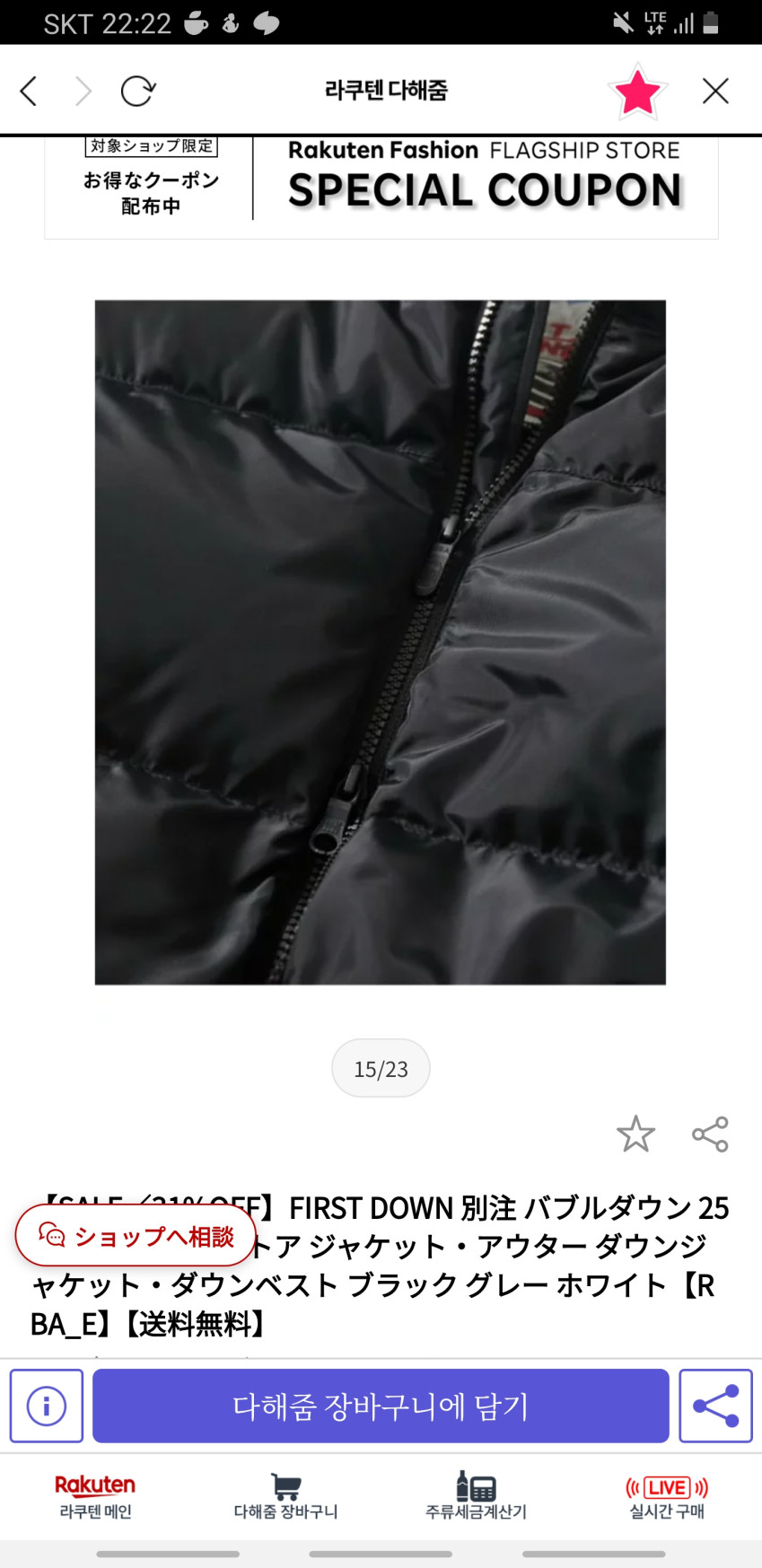
Task: Open the black down jacket product photo
Action: (x=381, y=642)
